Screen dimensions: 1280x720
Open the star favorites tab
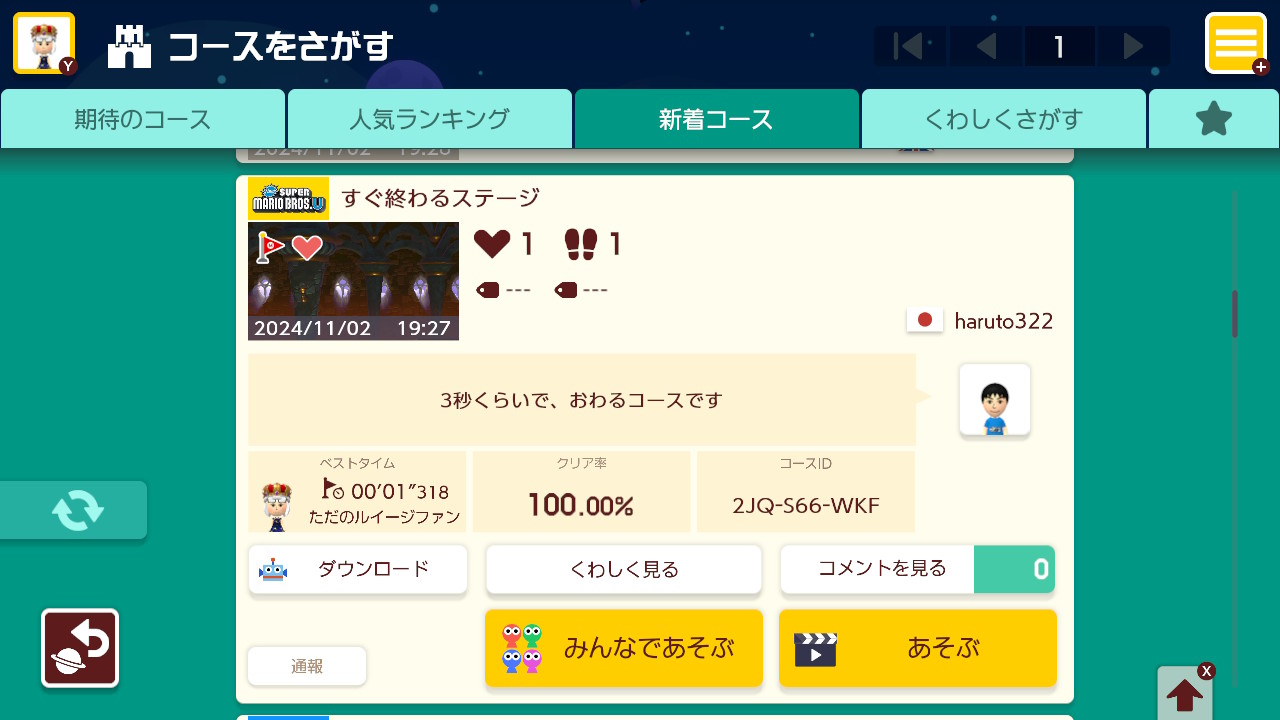(x=1213, y=119)
